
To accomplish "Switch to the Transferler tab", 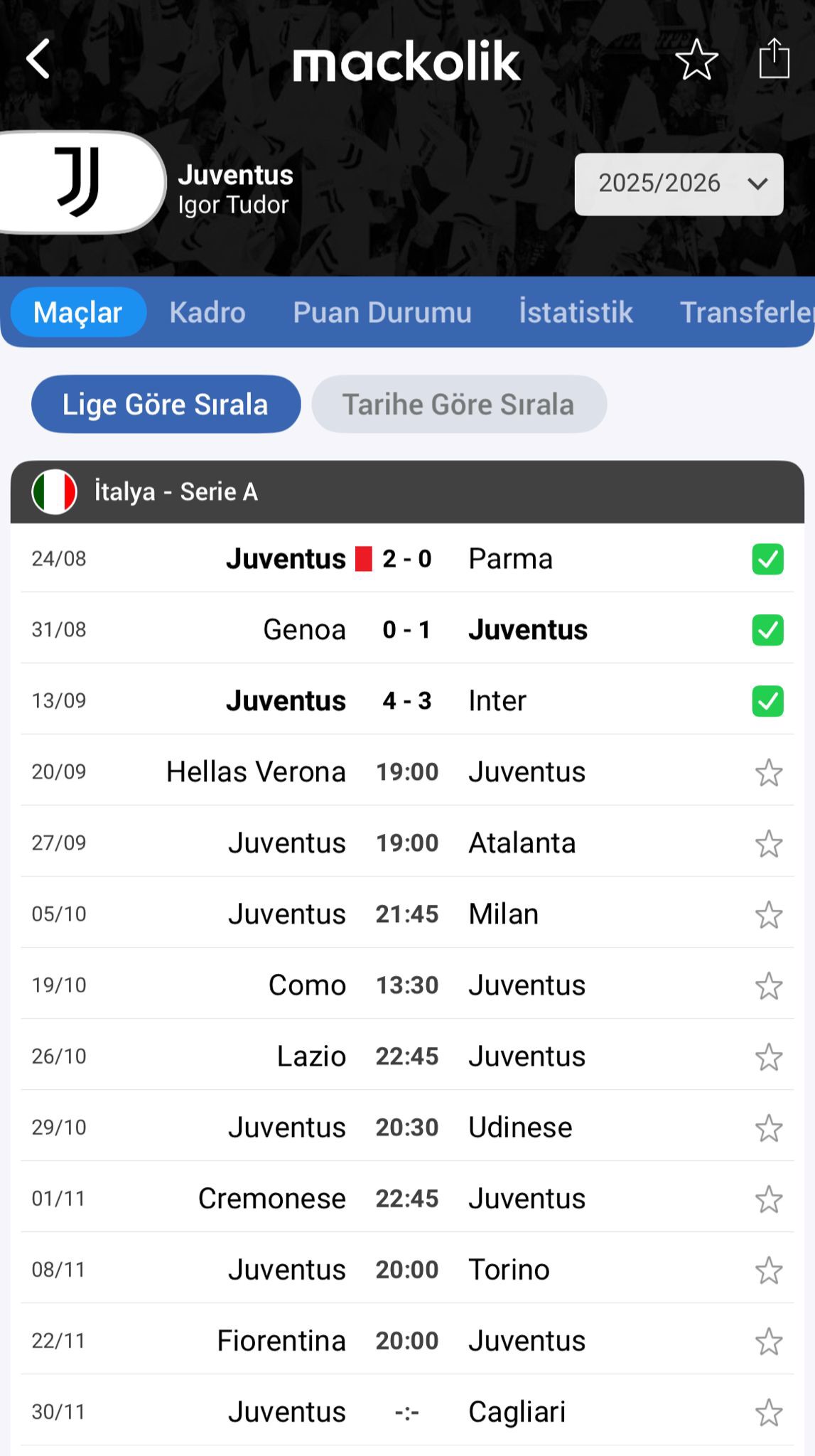I will (x=746, y=312).
